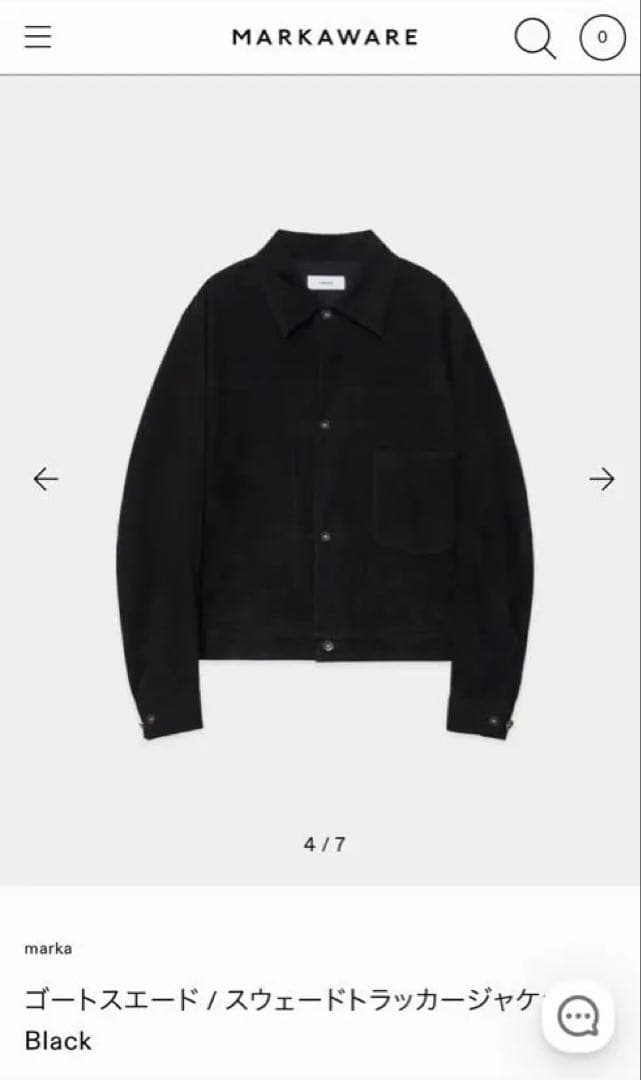641x1080 pixels.
Task: Show the previous product image
Action: click(46, 479)
